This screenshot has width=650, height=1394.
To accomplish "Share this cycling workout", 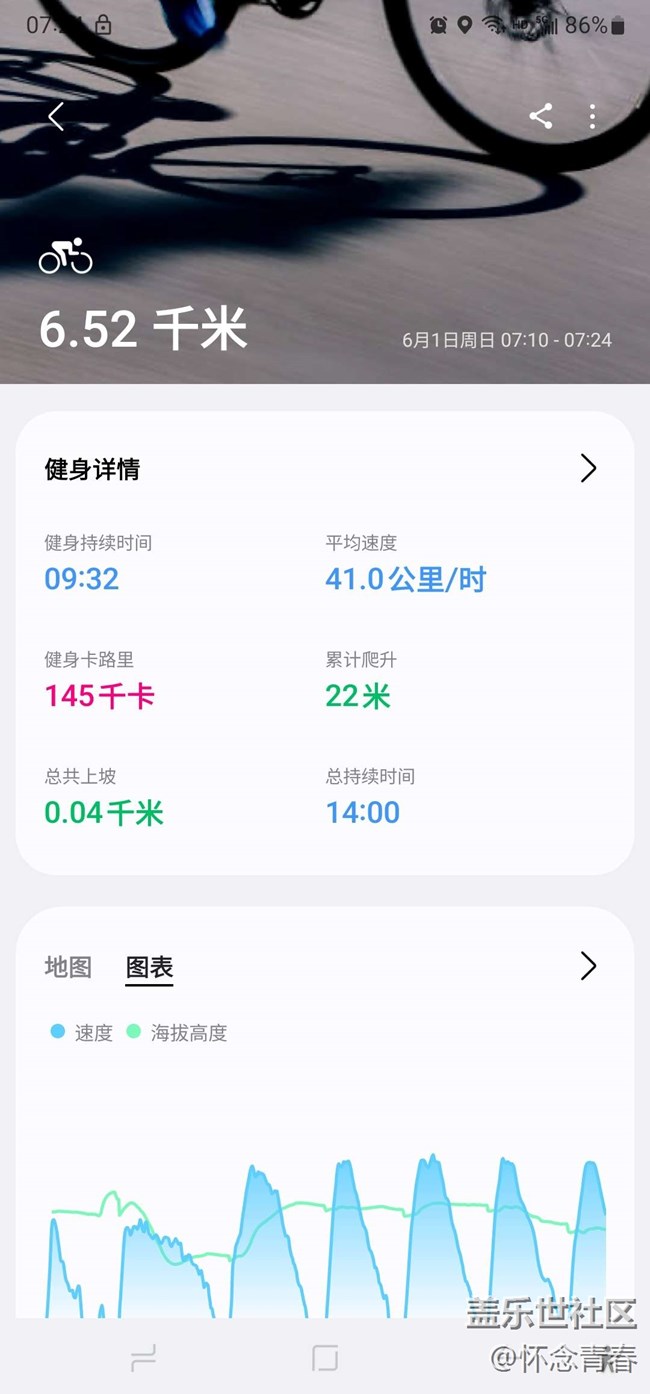I will pyautogui.click(x=540, y=117).
